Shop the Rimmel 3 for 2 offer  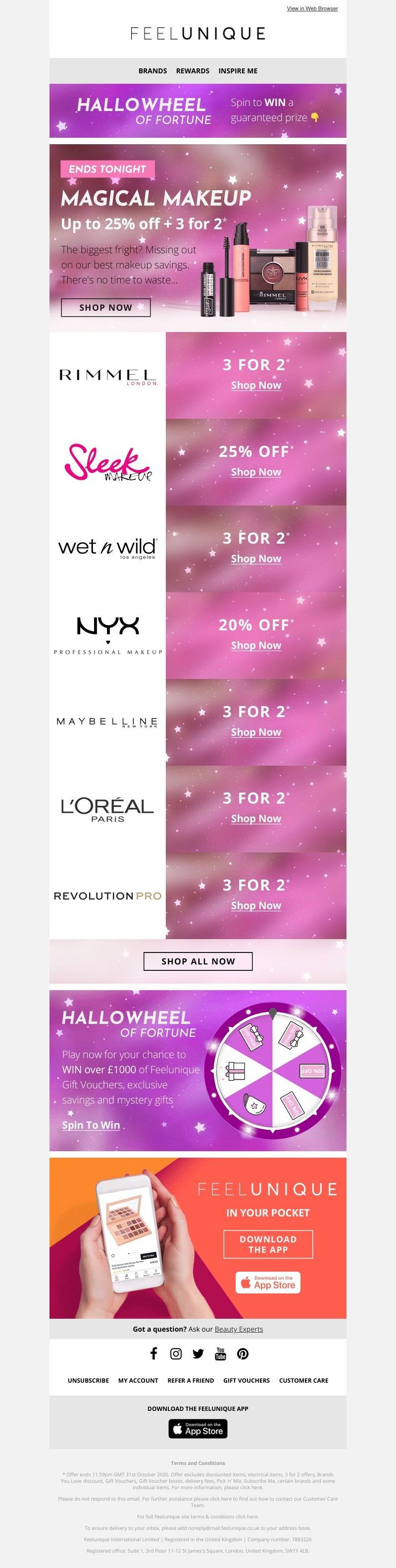click(256, 385)
